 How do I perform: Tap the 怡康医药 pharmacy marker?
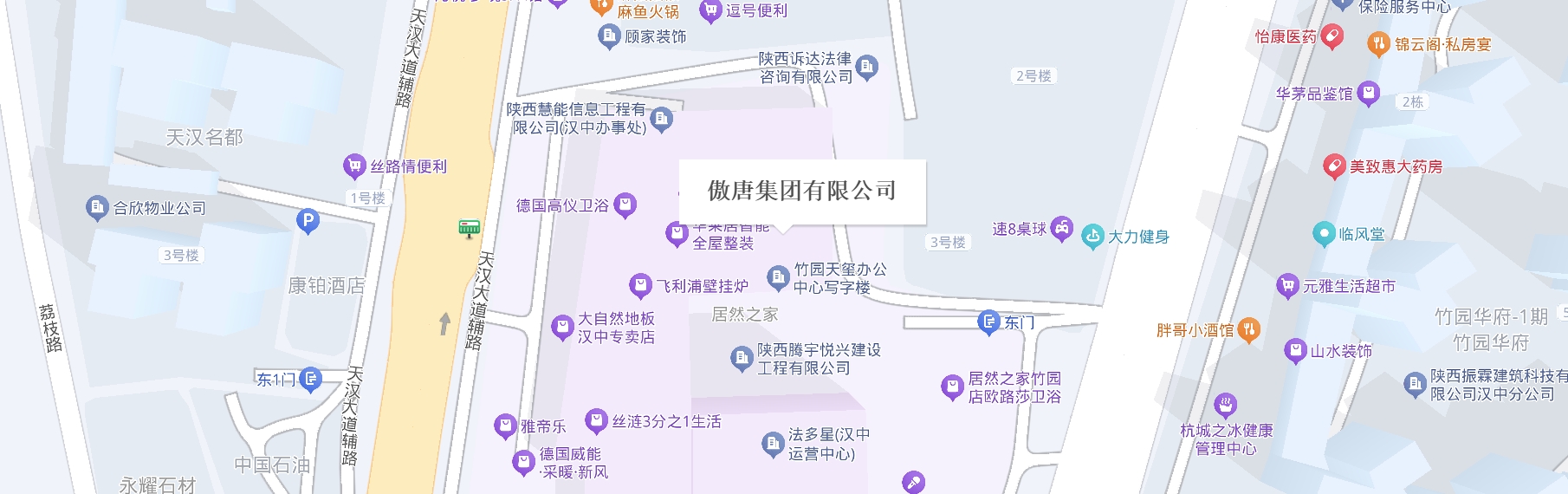coord(1332,36)
